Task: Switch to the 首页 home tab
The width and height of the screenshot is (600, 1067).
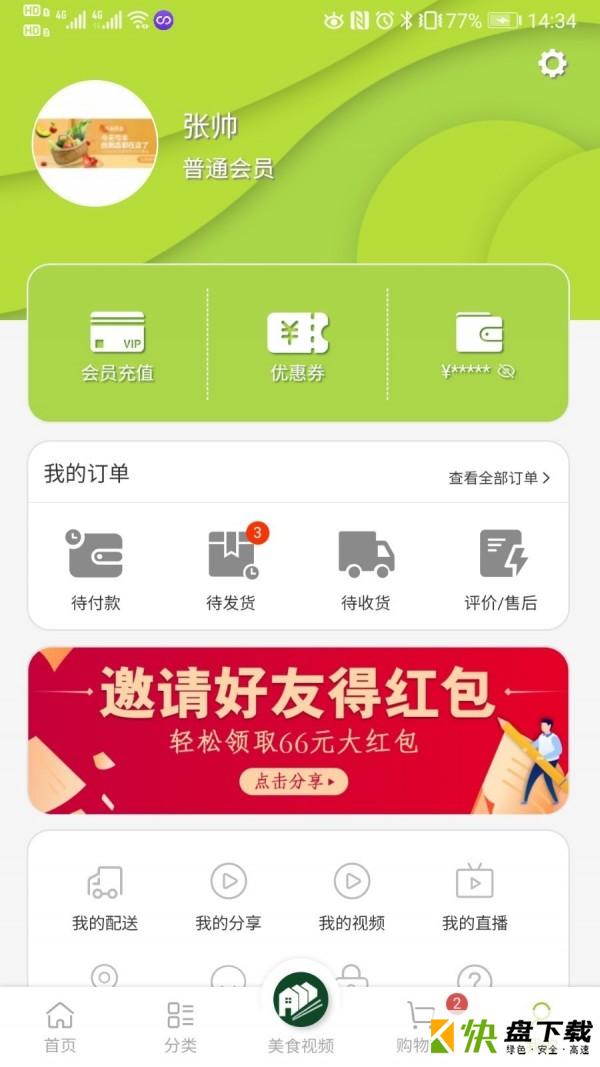Action: coord(60,1027)
